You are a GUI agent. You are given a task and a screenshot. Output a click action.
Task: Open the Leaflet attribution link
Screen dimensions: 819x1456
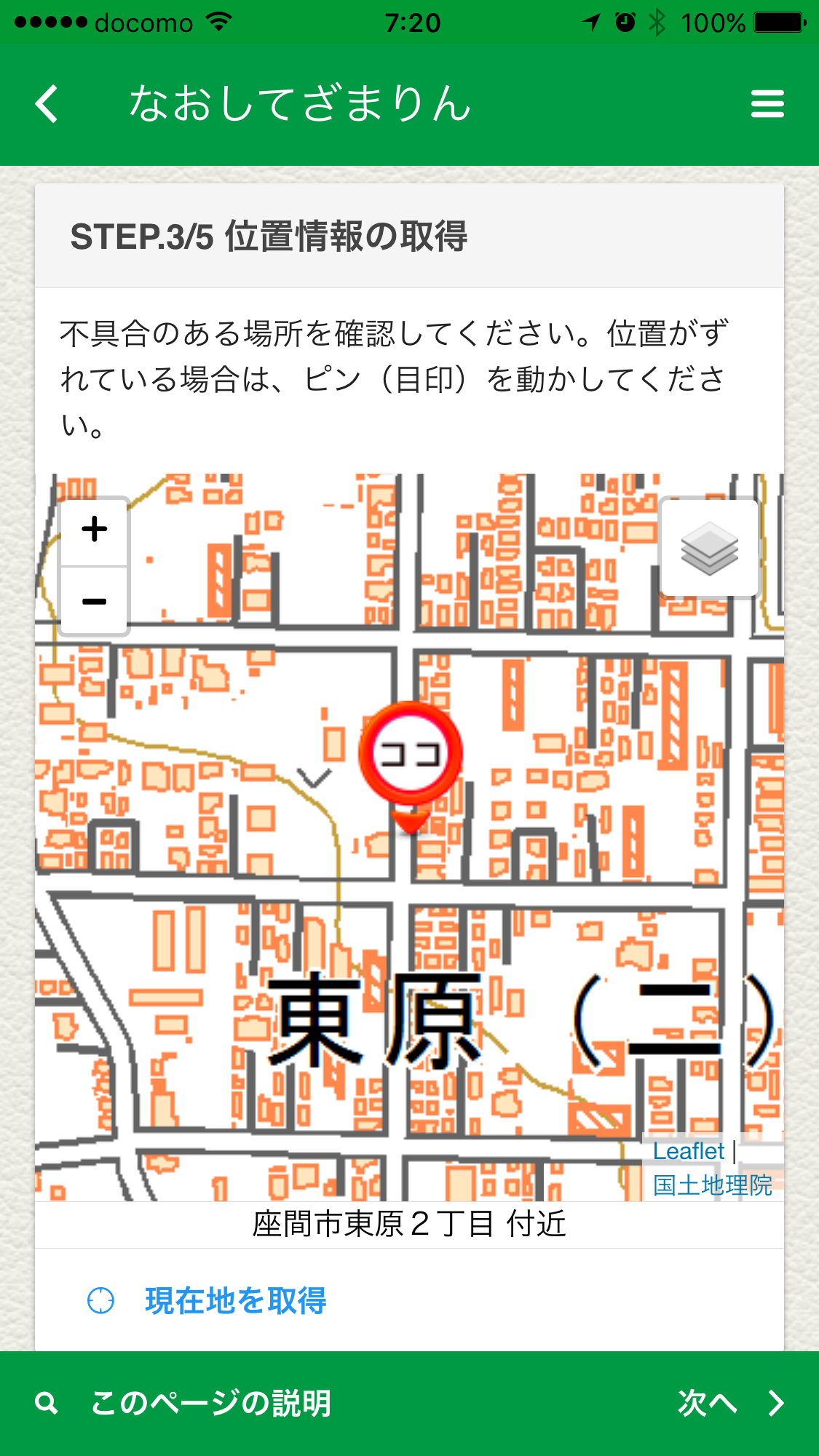(689, 1151)
